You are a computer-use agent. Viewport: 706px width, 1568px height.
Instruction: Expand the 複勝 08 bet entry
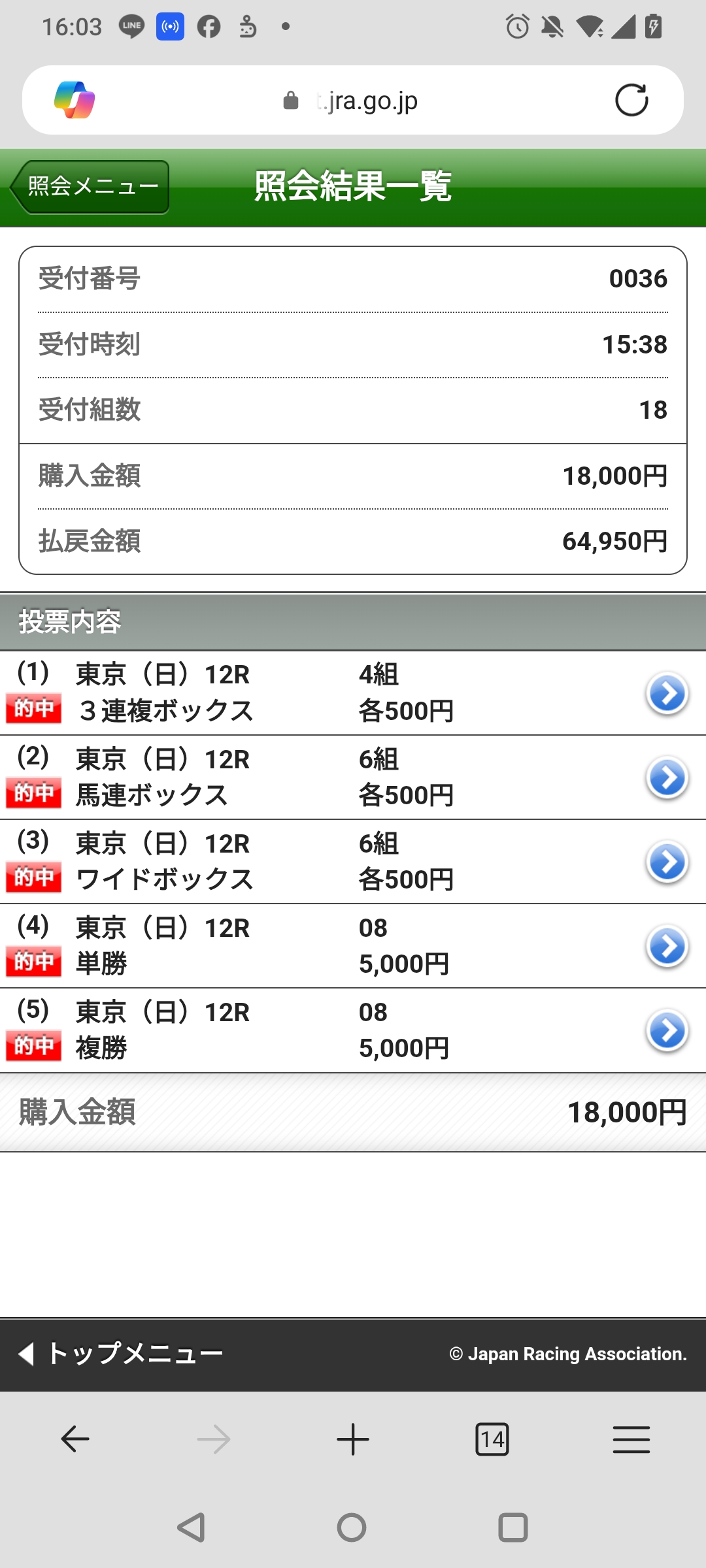click(x=666, y=1030)
